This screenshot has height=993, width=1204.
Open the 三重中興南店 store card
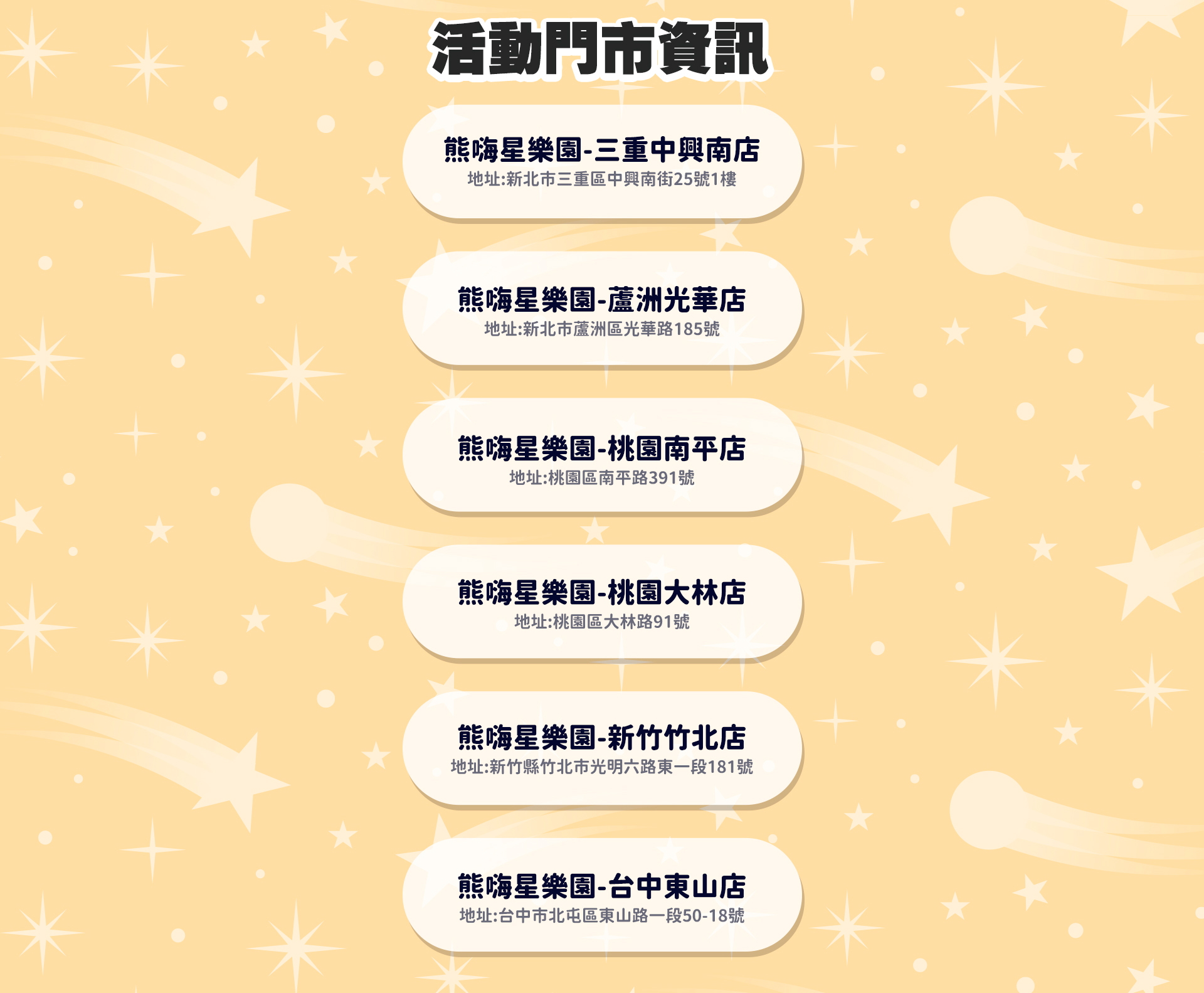click(602, 162)
